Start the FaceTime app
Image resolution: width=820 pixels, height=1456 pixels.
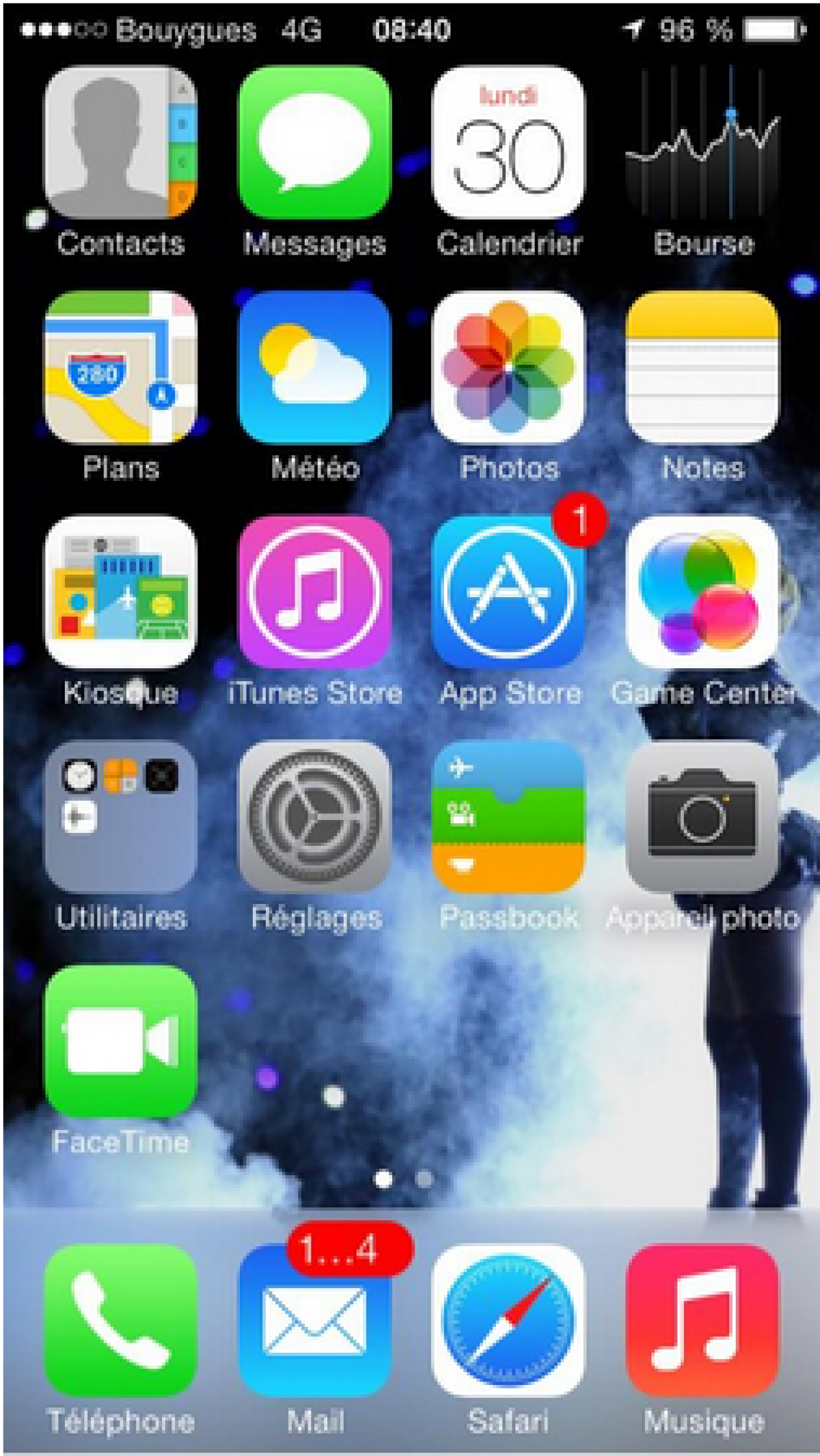(x=120, y=1041)
